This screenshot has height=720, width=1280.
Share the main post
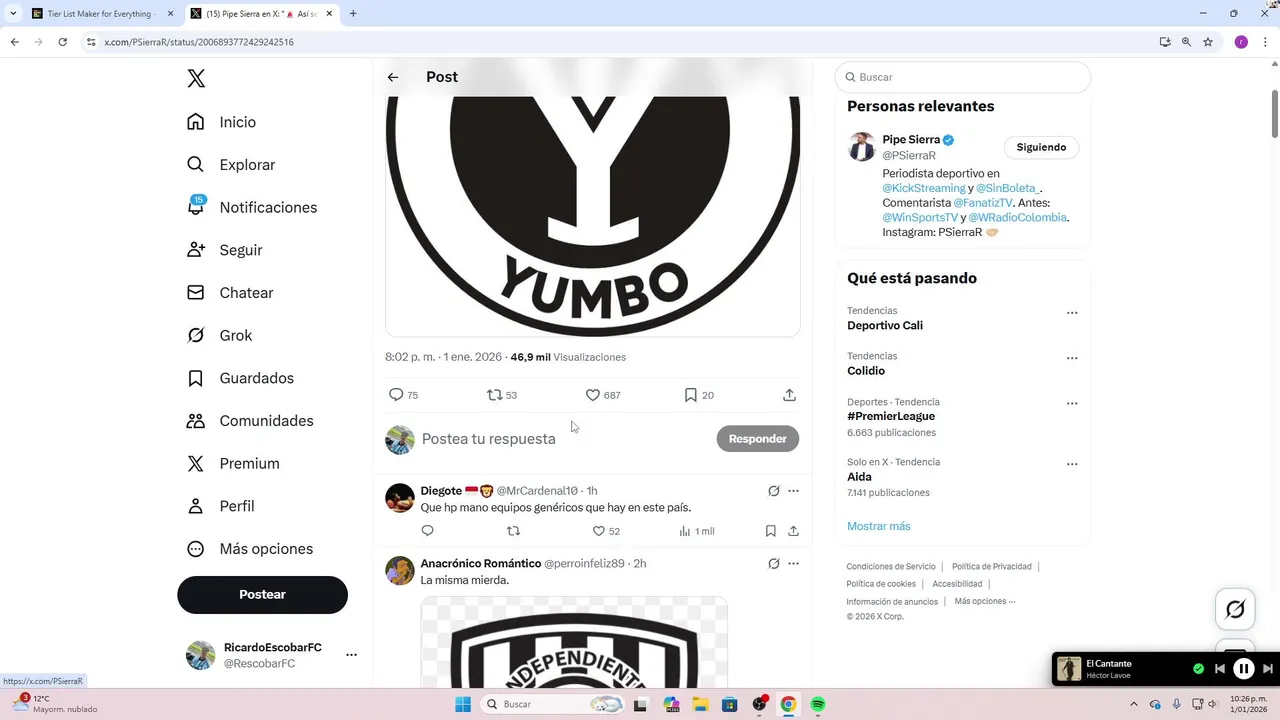click(x=789, y=395)
